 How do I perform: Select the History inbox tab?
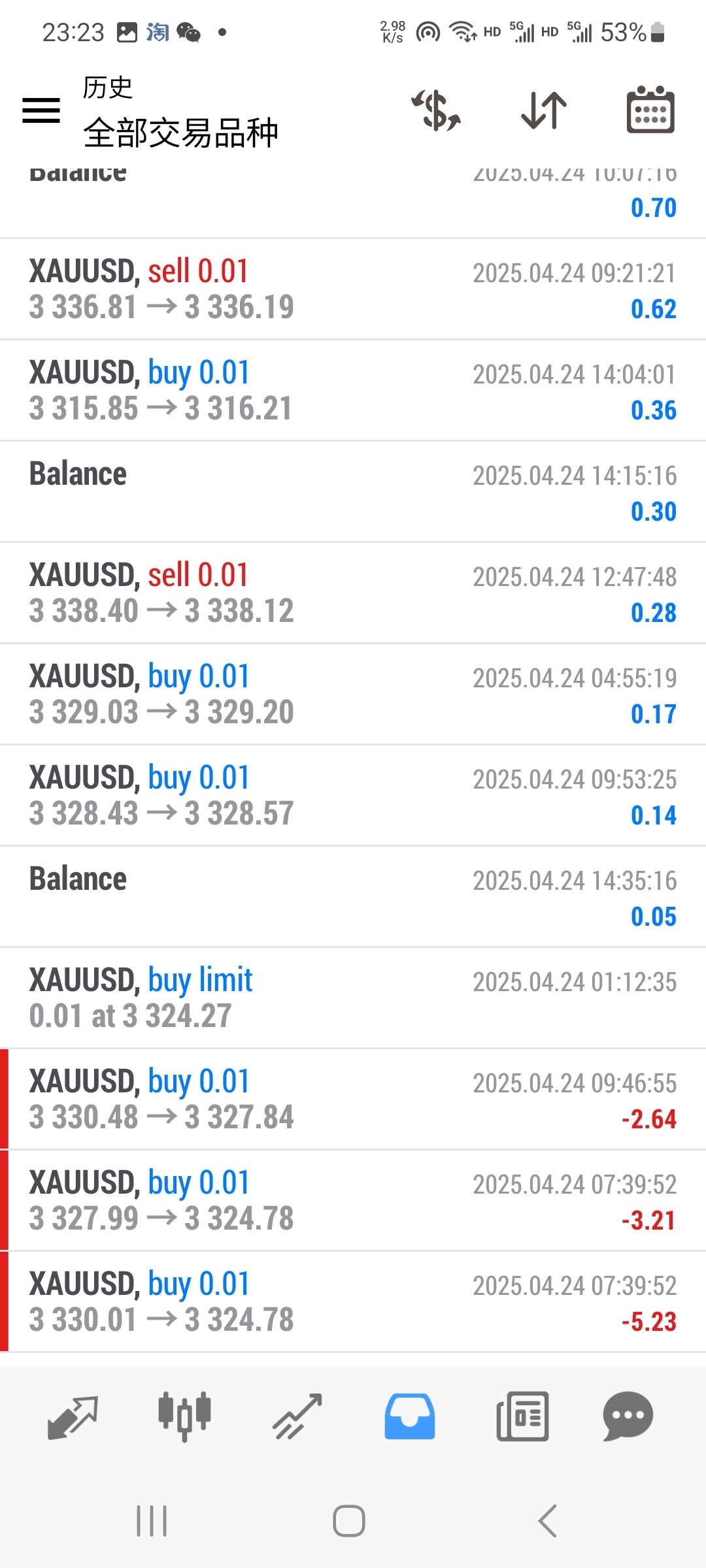coord(410,1416)
